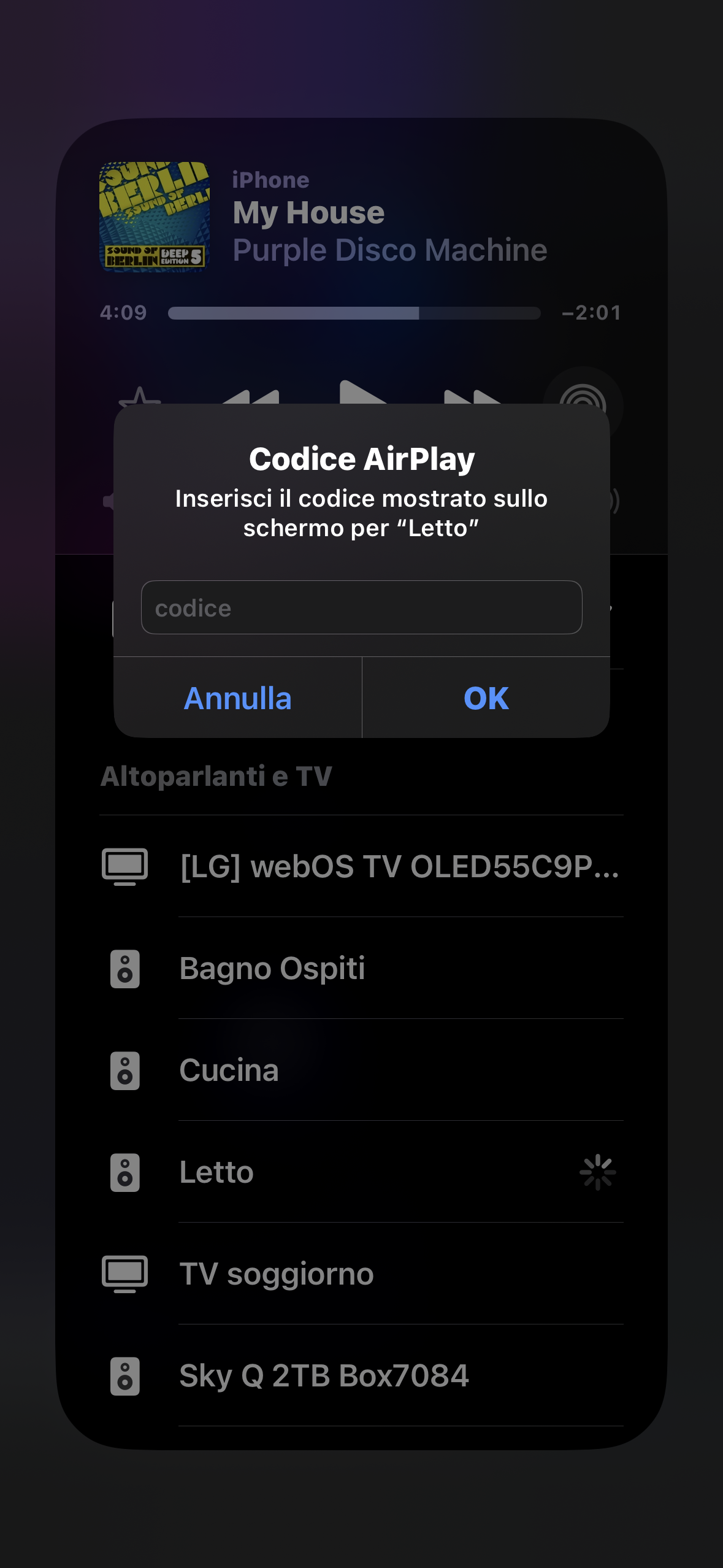Tap the codice input field

(x=361, y=607)
